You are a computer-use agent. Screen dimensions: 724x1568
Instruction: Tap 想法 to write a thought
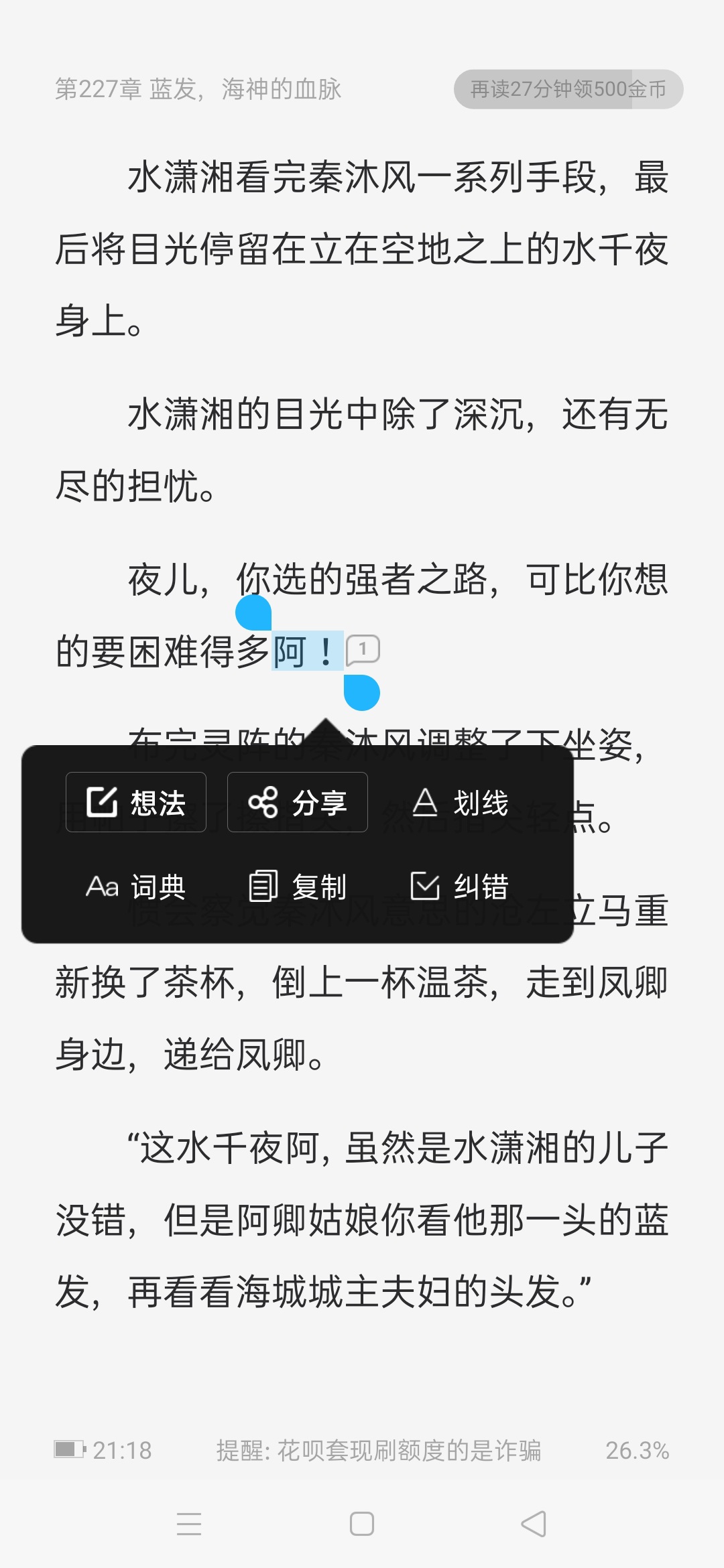pos(136,802)
